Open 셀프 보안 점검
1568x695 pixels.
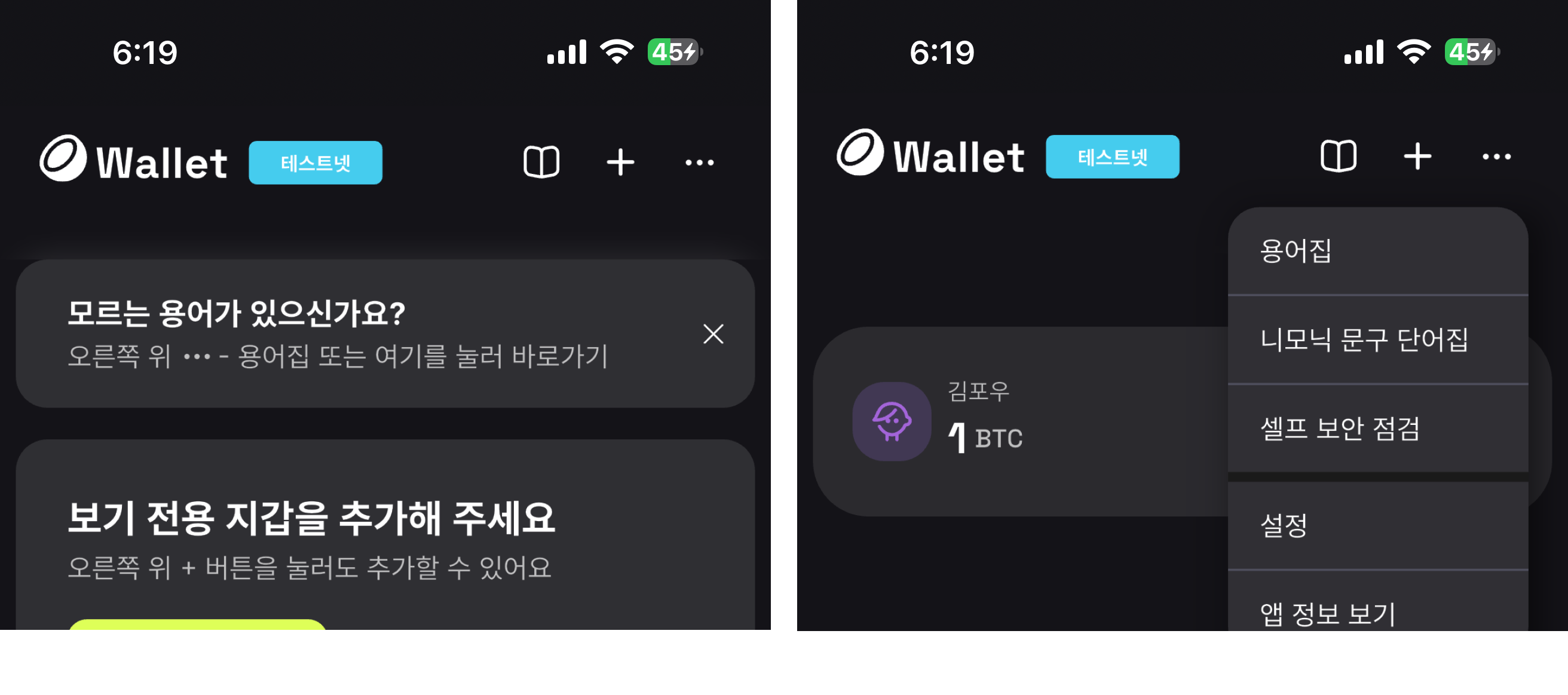pos(1377,428)
